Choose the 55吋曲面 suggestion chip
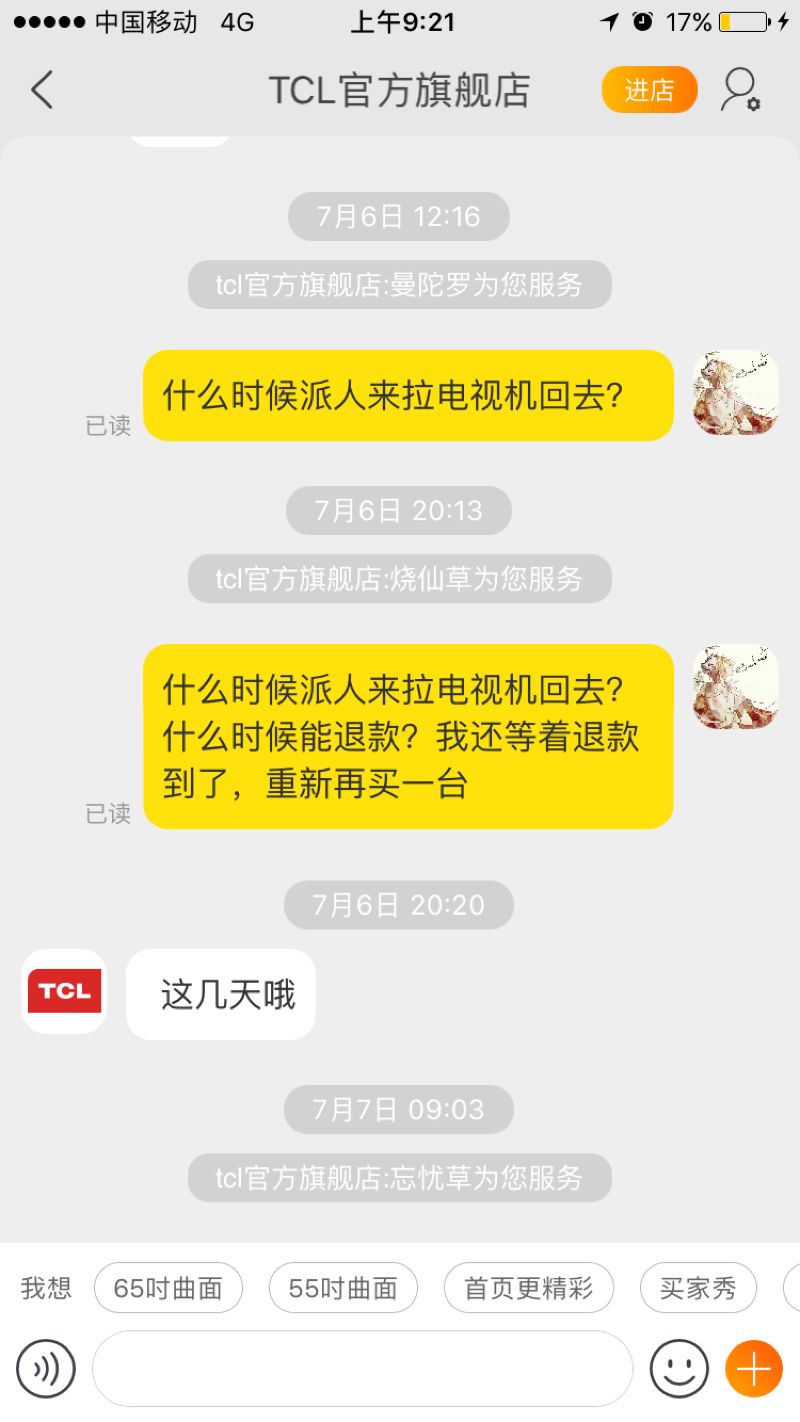The image size is (800, 1422). 343,1288
